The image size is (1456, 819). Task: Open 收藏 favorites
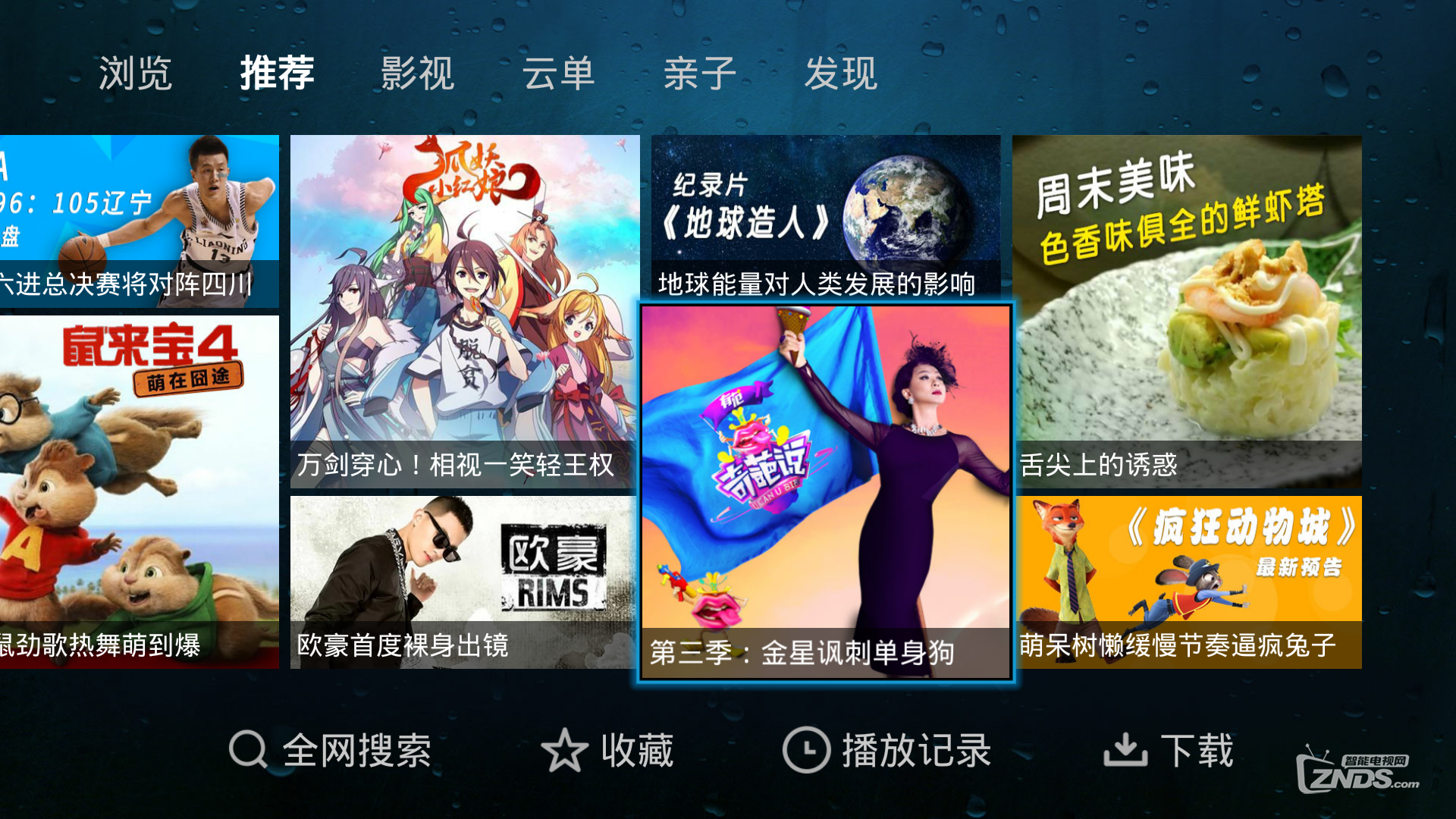point(607,751)
